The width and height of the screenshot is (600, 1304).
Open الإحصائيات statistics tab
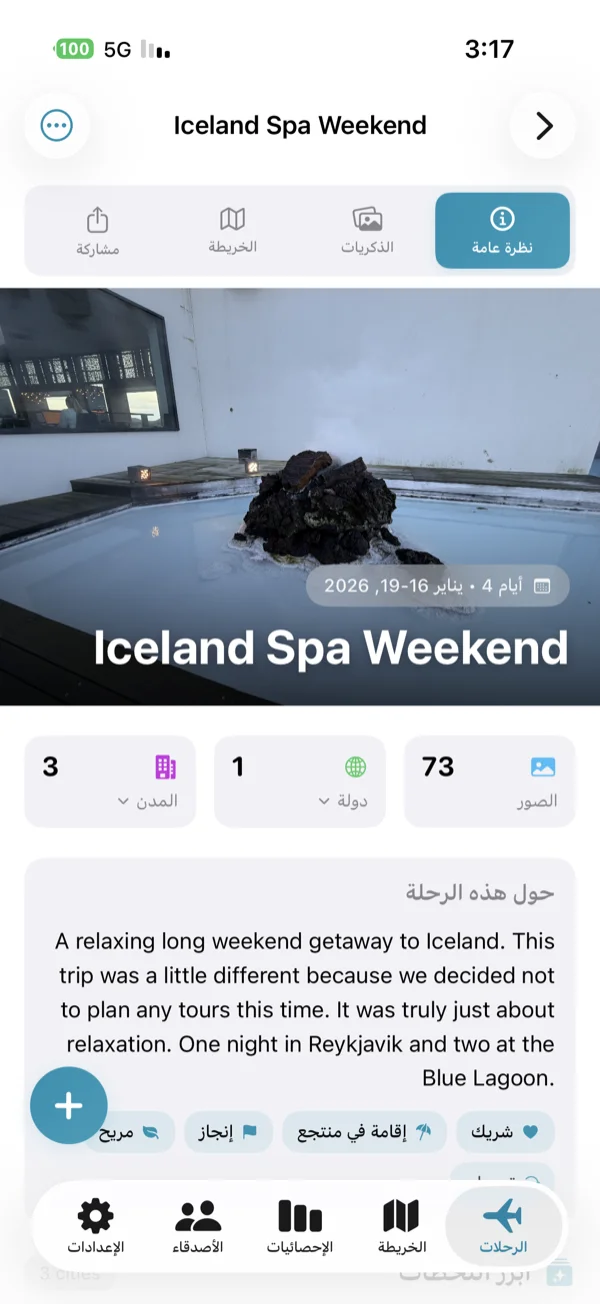[300, 1227]
